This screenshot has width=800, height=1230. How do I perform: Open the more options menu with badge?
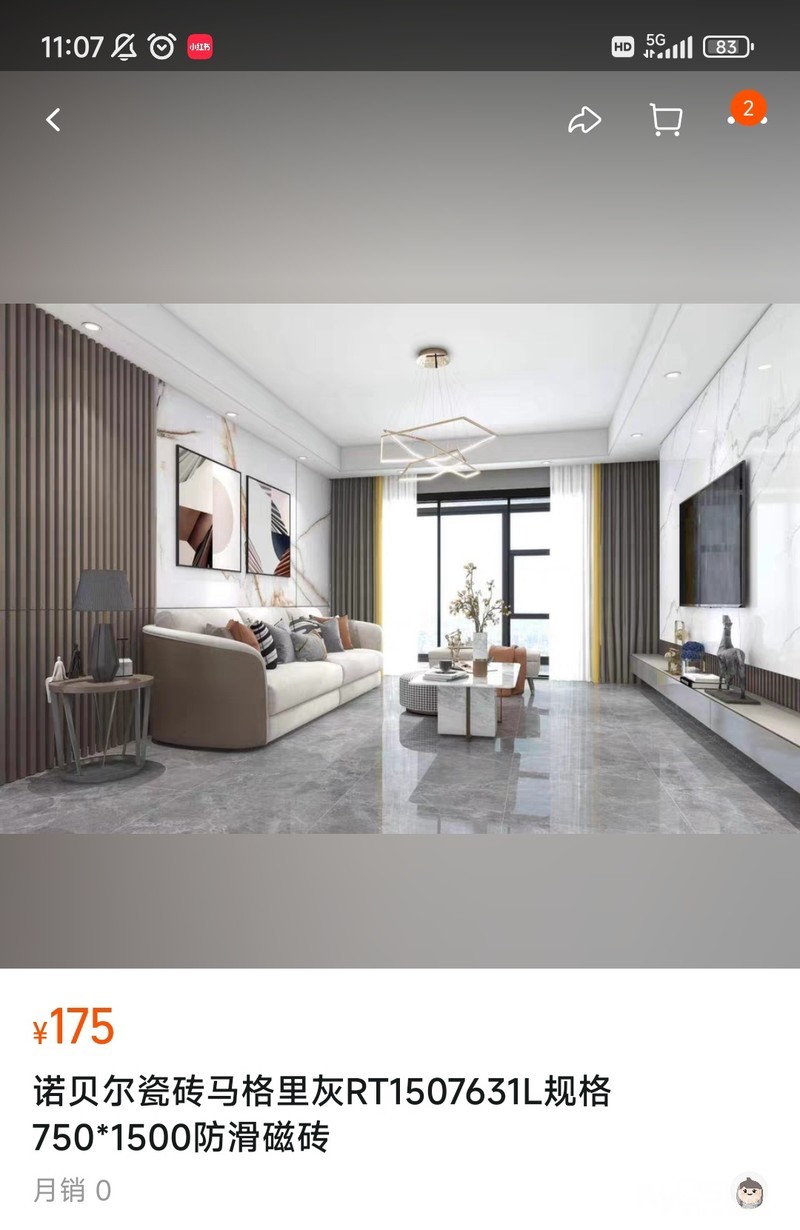click(746, 118)
